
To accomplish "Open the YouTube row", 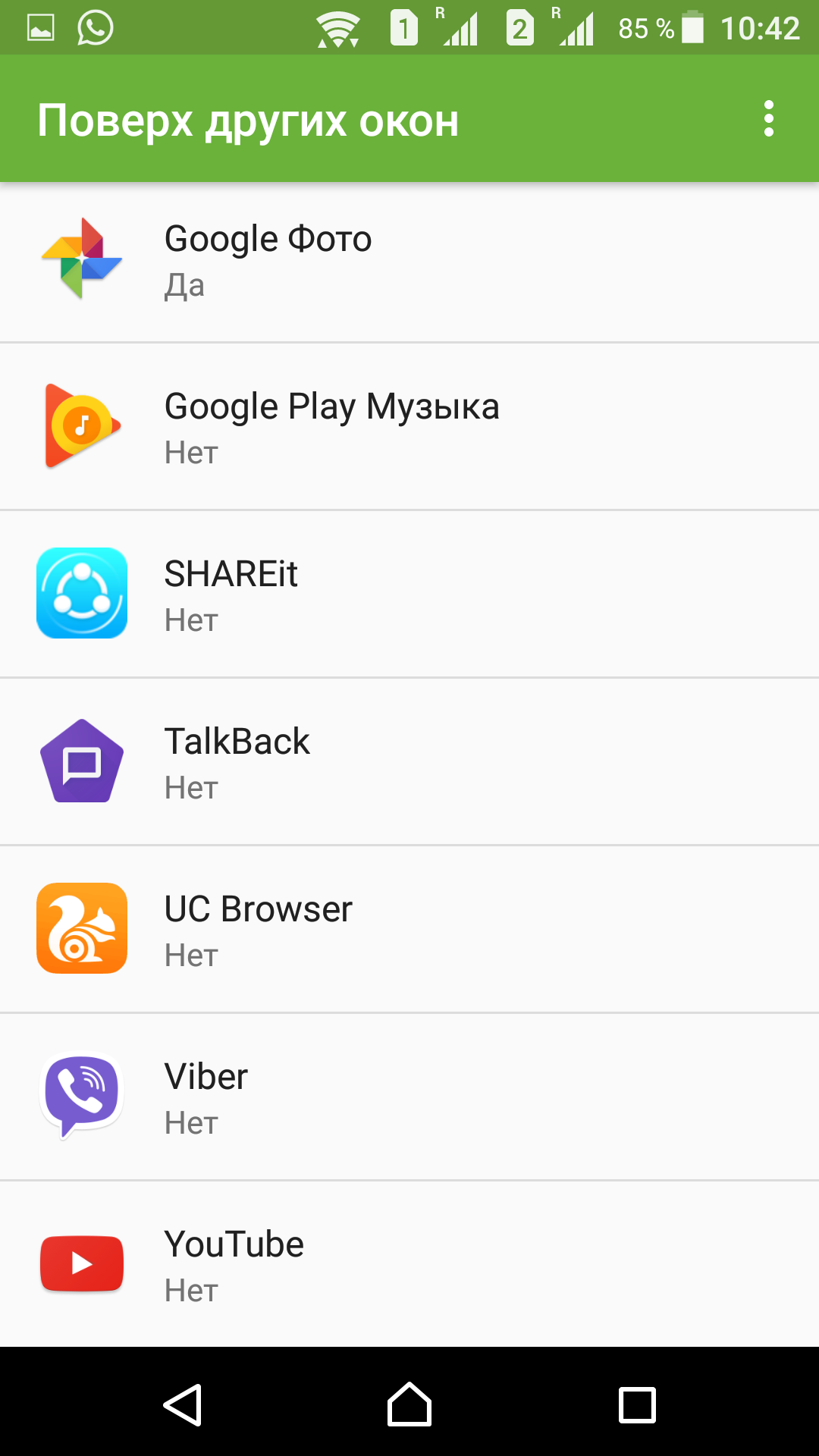I will point(409,1263).
